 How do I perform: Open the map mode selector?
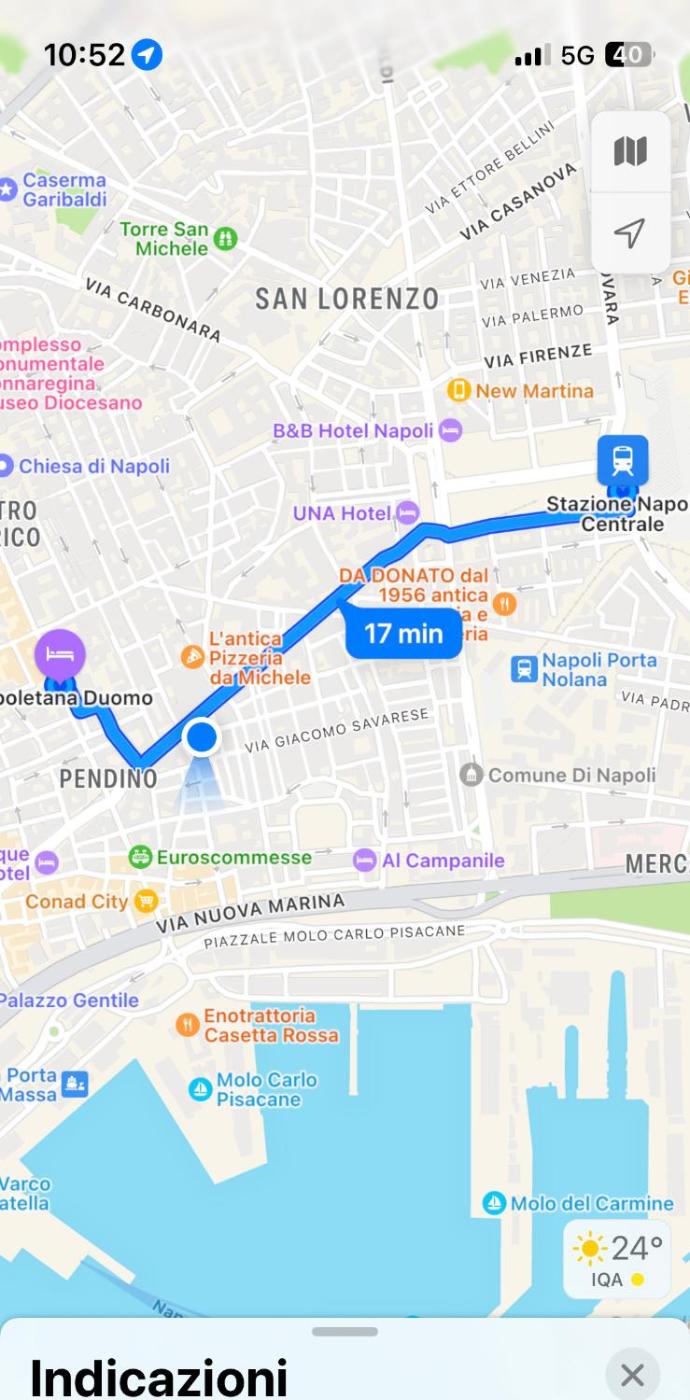[x=630, y=152]
